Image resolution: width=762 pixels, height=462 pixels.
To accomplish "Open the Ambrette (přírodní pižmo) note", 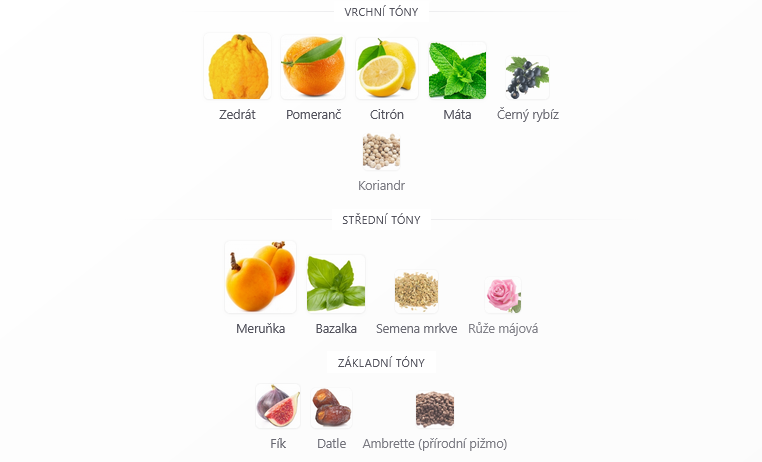I will tap(435, 421).
